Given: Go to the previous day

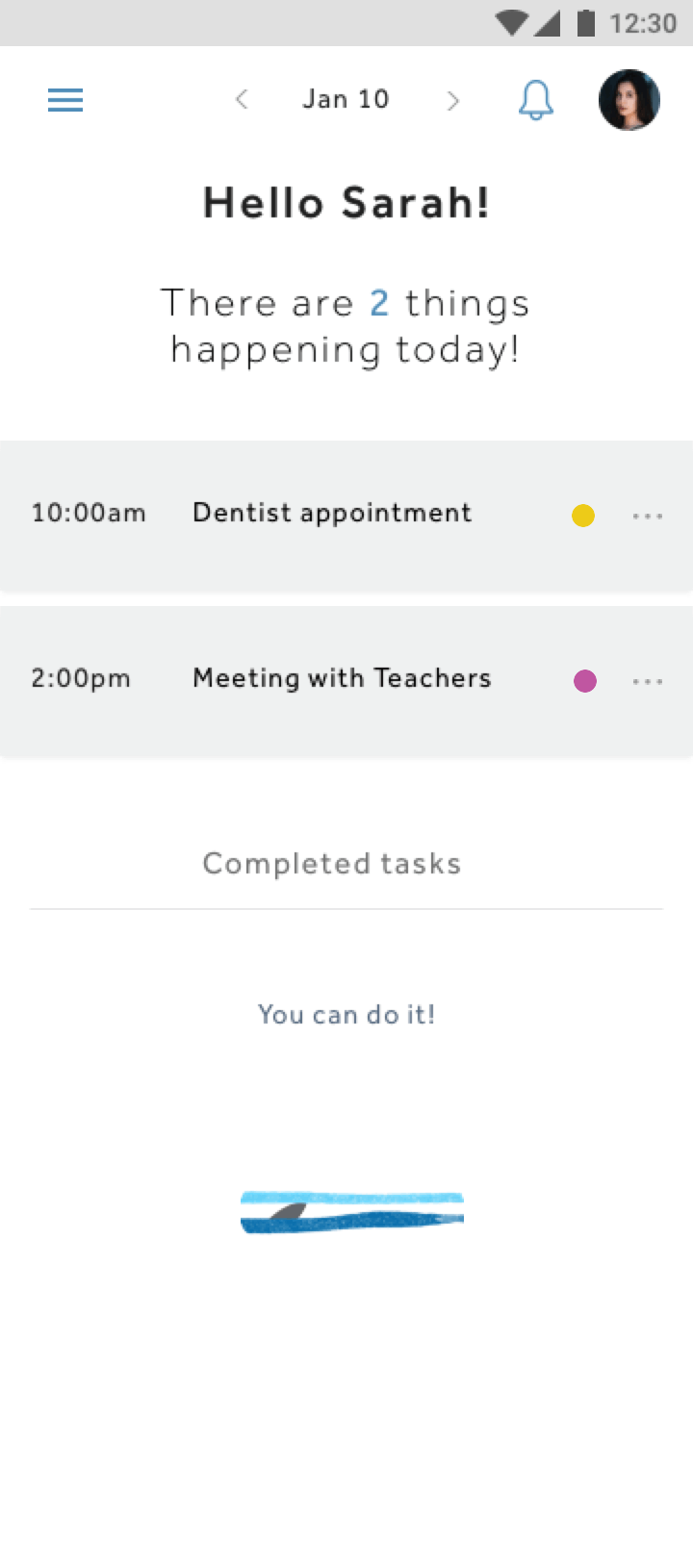Looking at the screenshot, I should [x=242, y=99].
